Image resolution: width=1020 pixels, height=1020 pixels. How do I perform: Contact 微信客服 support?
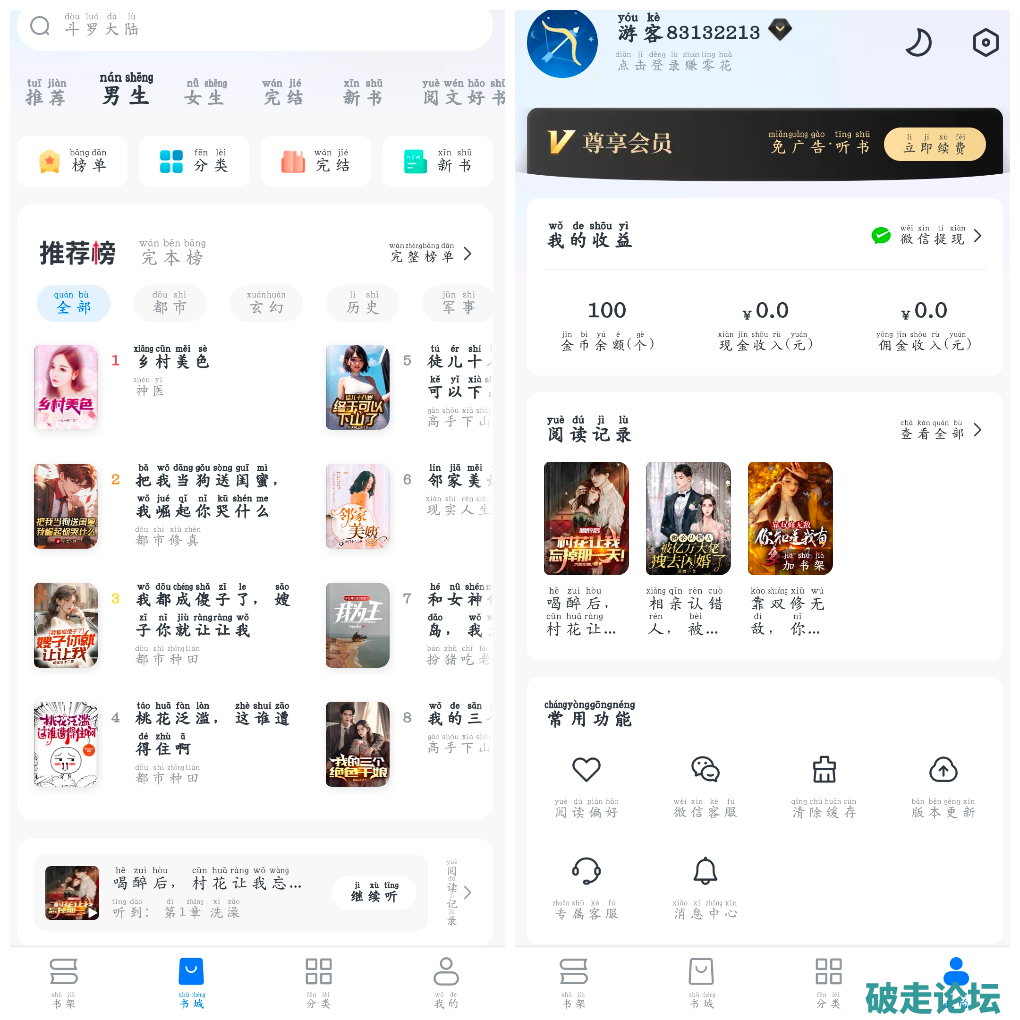[705, 785]
